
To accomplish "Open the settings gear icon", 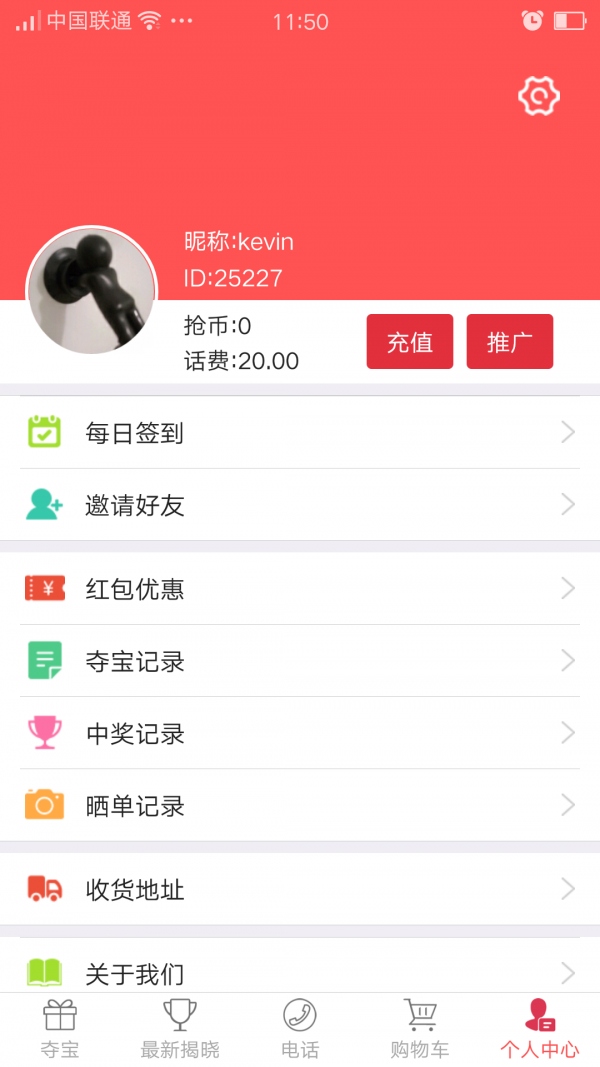I will [538, 96].
